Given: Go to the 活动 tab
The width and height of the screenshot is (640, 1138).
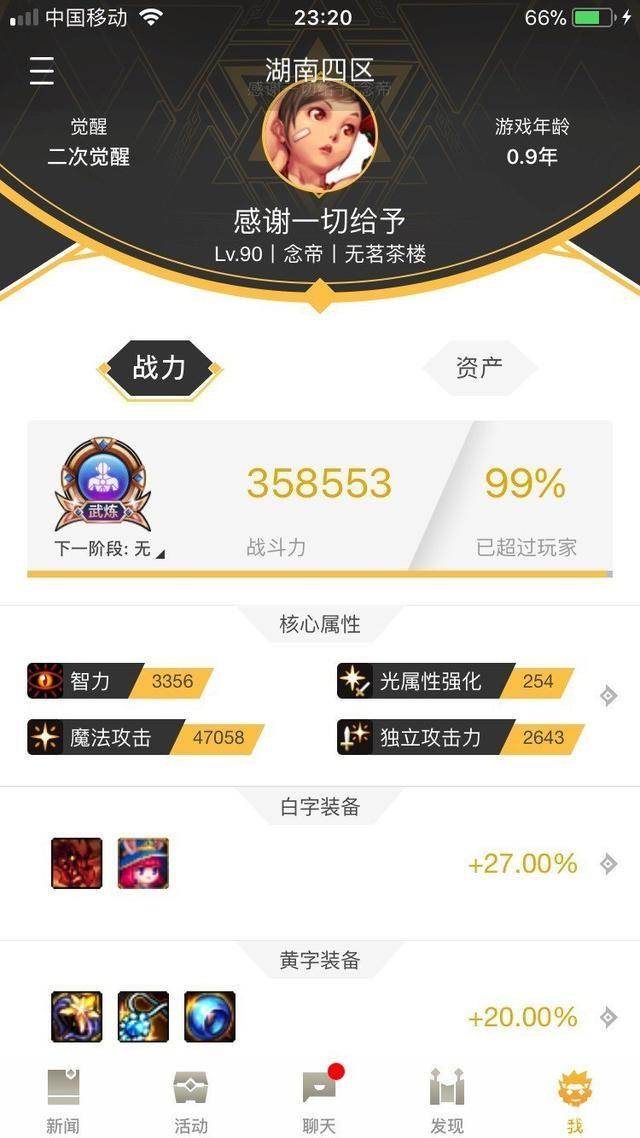Looking at the screenshot, I should 191,1100.
